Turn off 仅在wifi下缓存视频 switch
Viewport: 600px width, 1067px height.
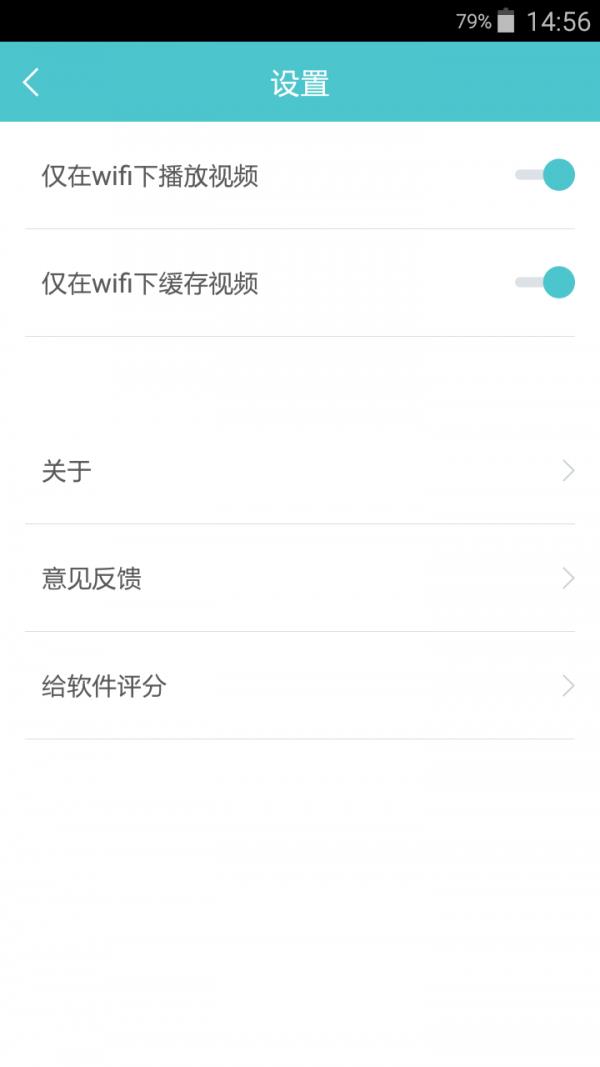545,282
